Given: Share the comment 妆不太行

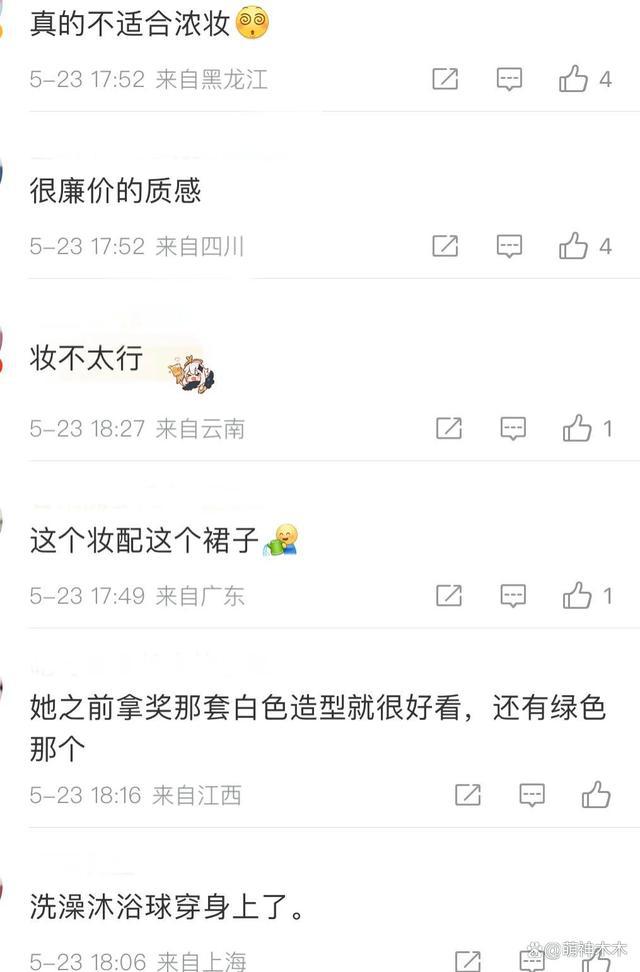Looking at the screenshot, I should click(x=449, y=428).
